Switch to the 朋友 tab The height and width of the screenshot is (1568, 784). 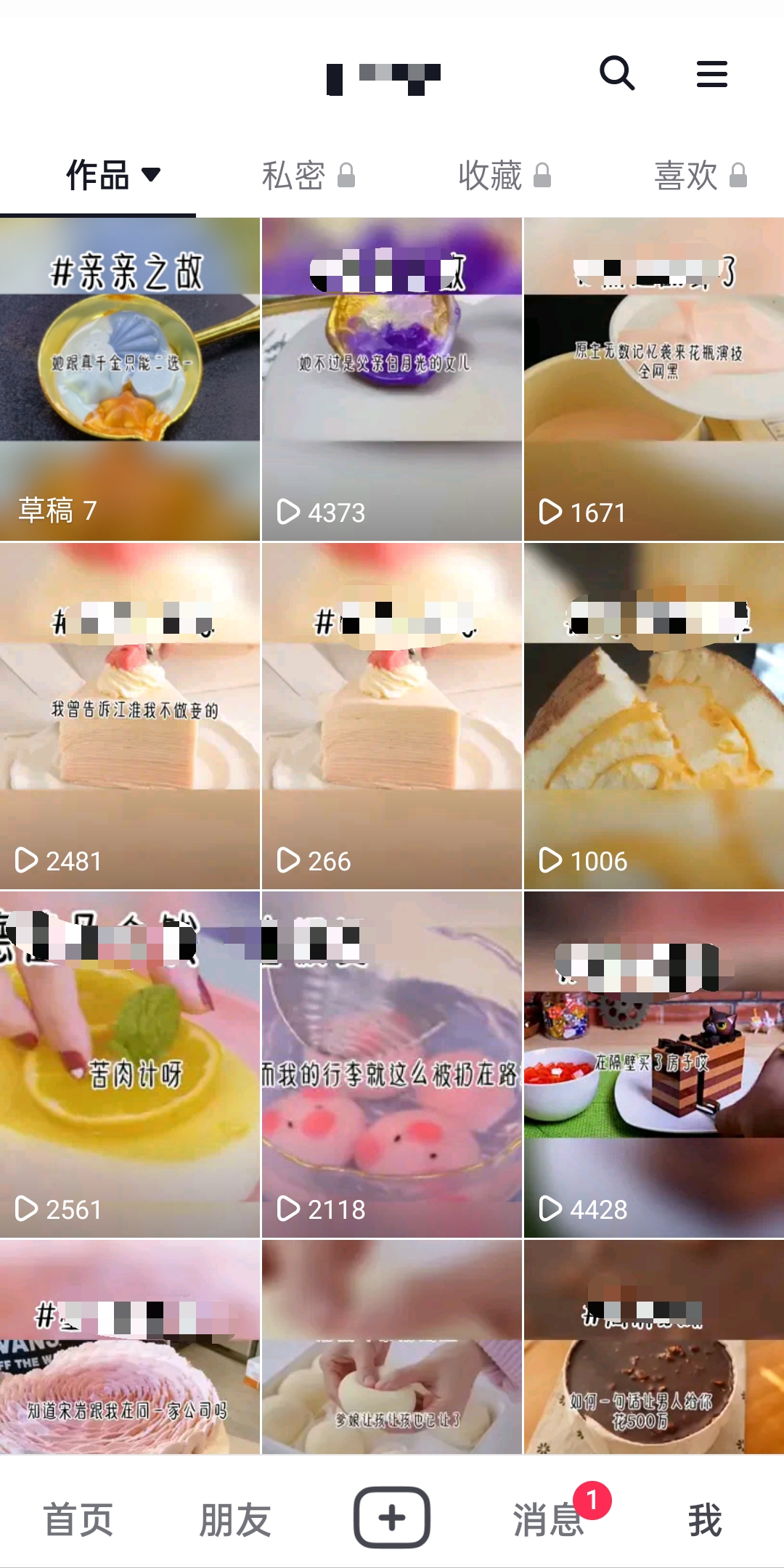pos(235,1519)
